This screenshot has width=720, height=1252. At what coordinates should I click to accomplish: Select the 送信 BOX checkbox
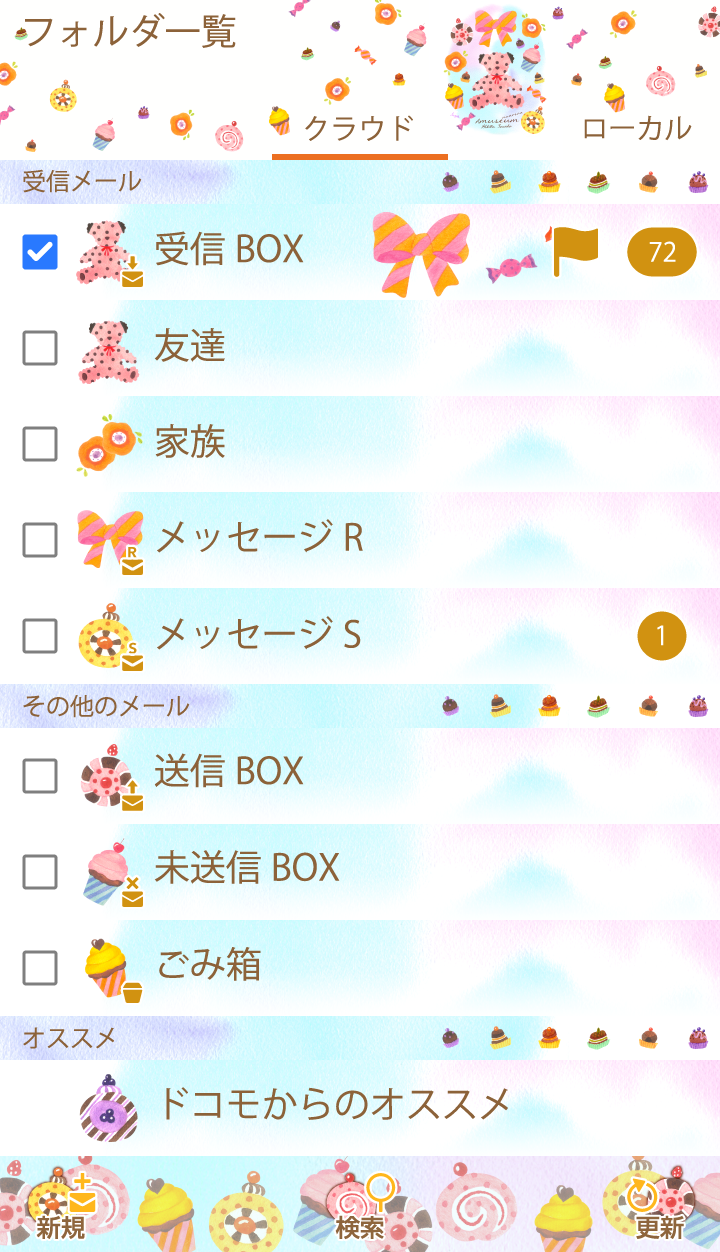[40, 775]
